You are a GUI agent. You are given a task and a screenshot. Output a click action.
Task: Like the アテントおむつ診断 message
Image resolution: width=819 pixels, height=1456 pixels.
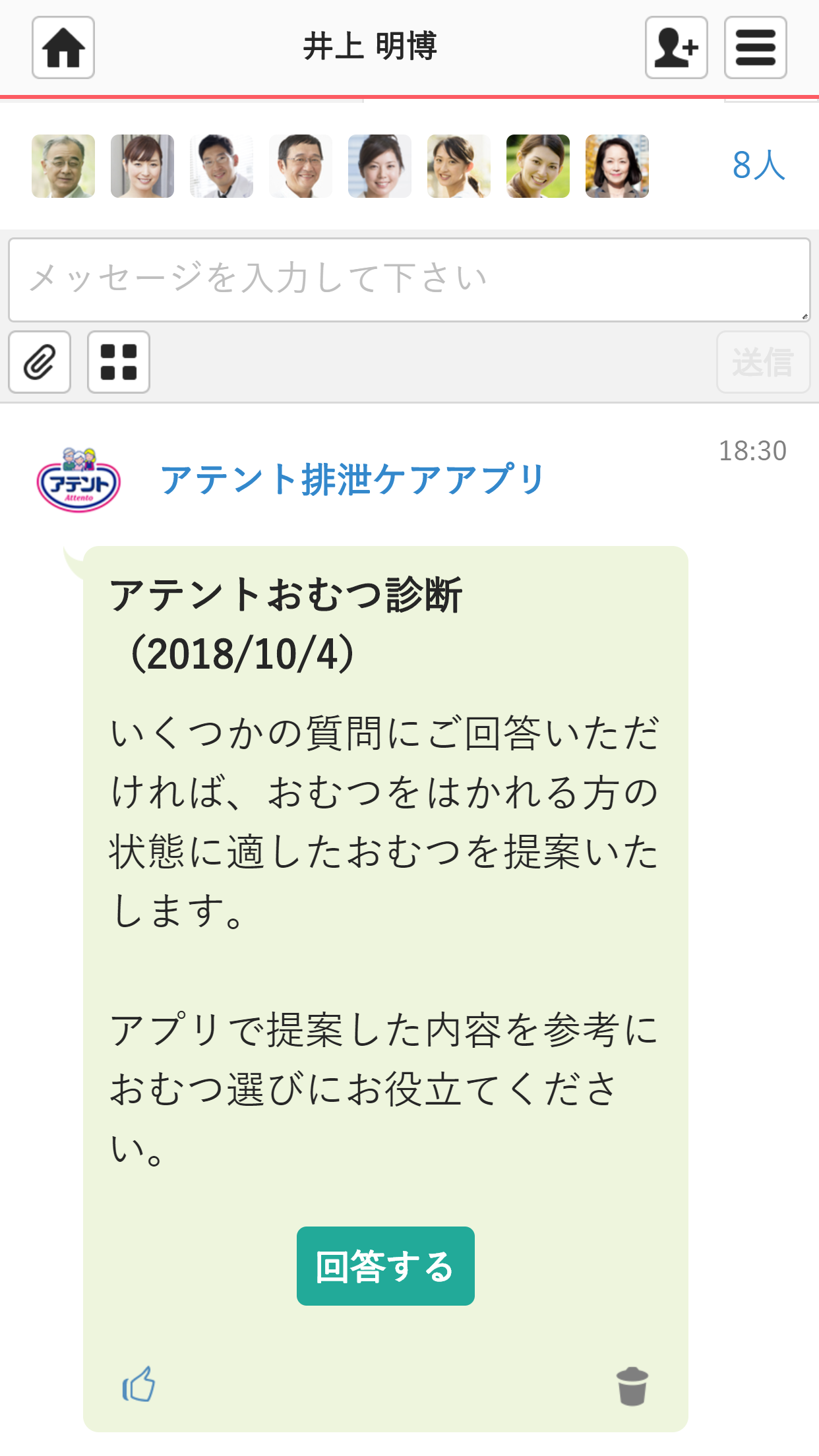(138, 1383)
